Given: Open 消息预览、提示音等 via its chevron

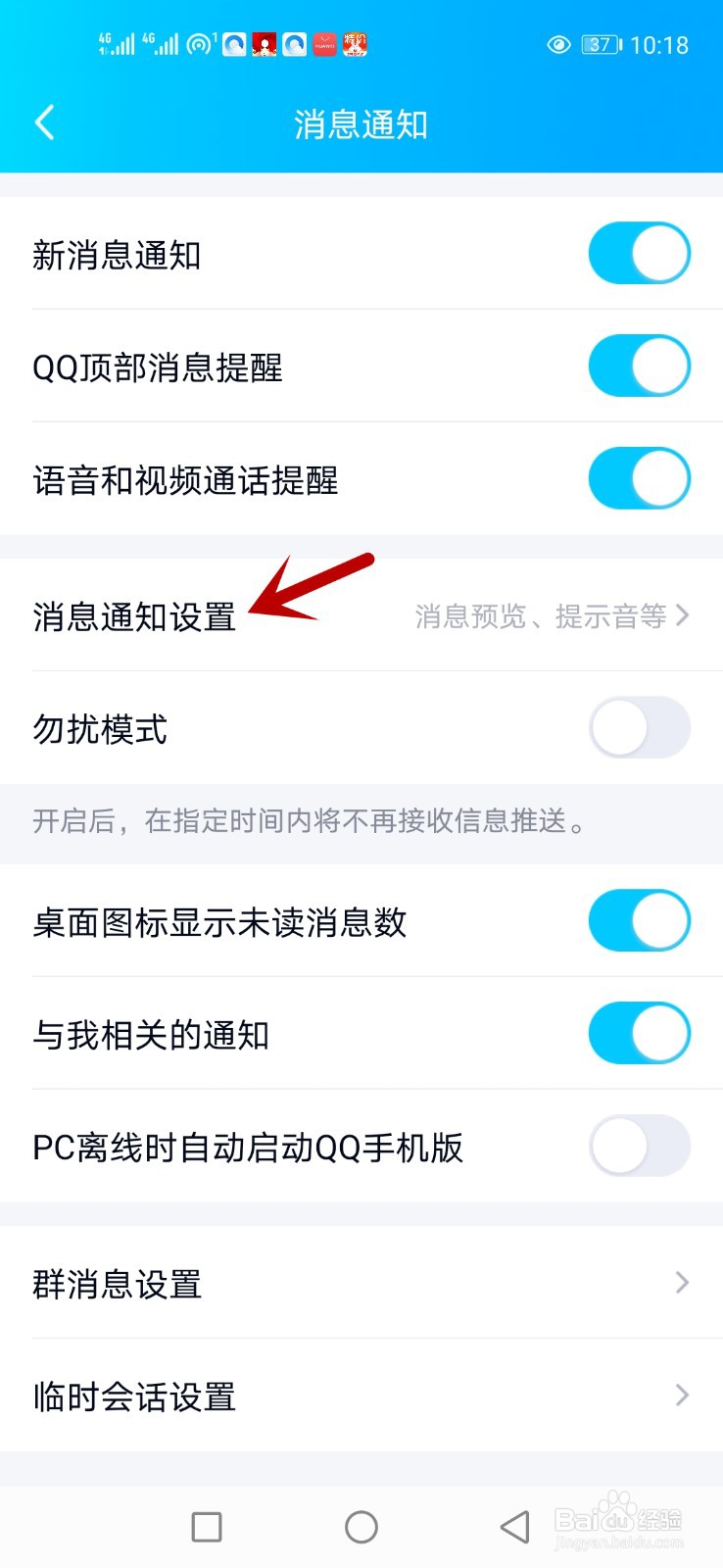Looking at the screenshot, I should 686,615.
